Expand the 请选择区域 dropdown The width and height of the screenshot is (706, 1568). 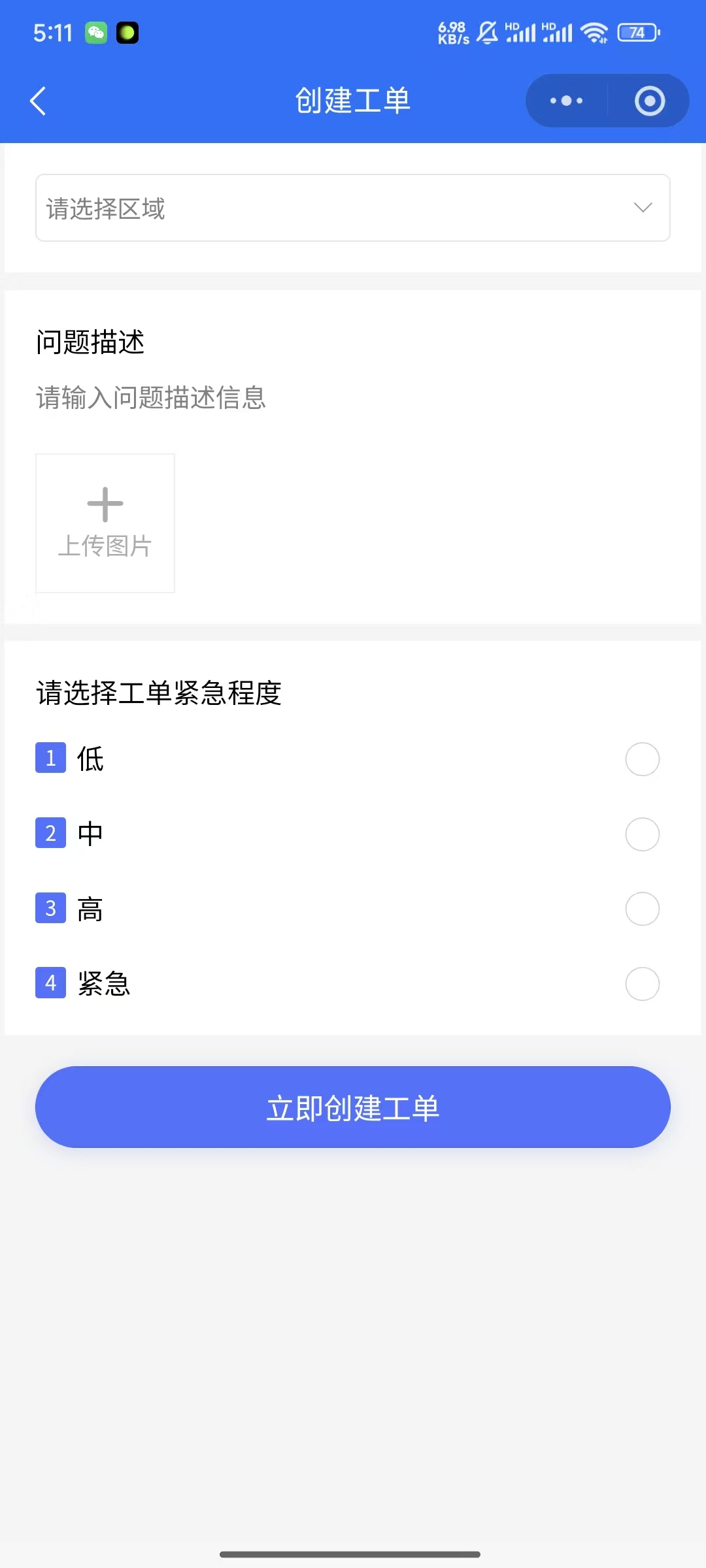353,208
